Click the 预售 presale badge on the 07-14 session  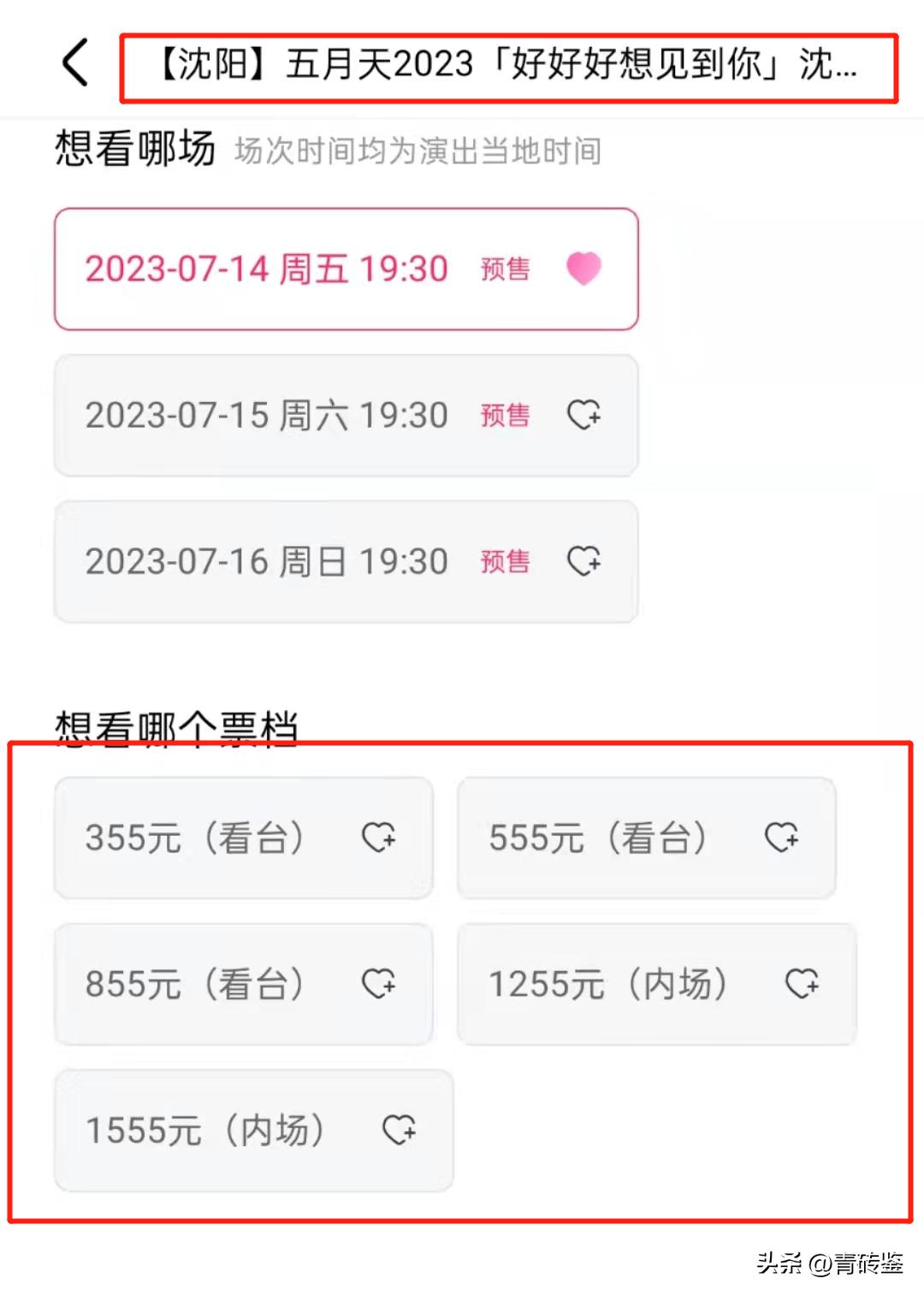pos(503,269)
